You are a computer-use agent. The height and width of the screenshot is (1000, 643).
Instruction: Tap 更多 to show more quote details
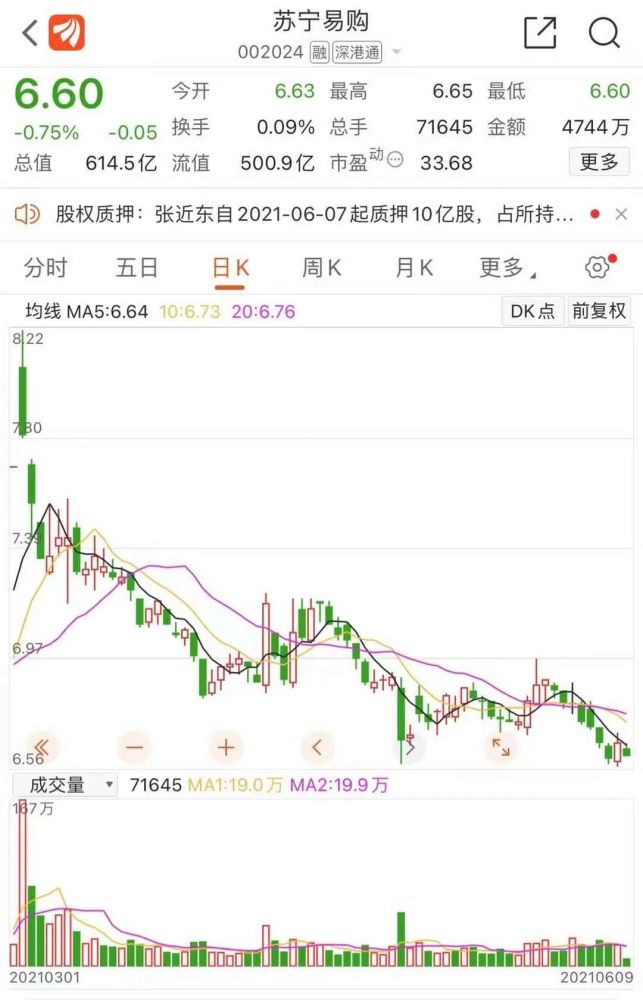(599, 161)
